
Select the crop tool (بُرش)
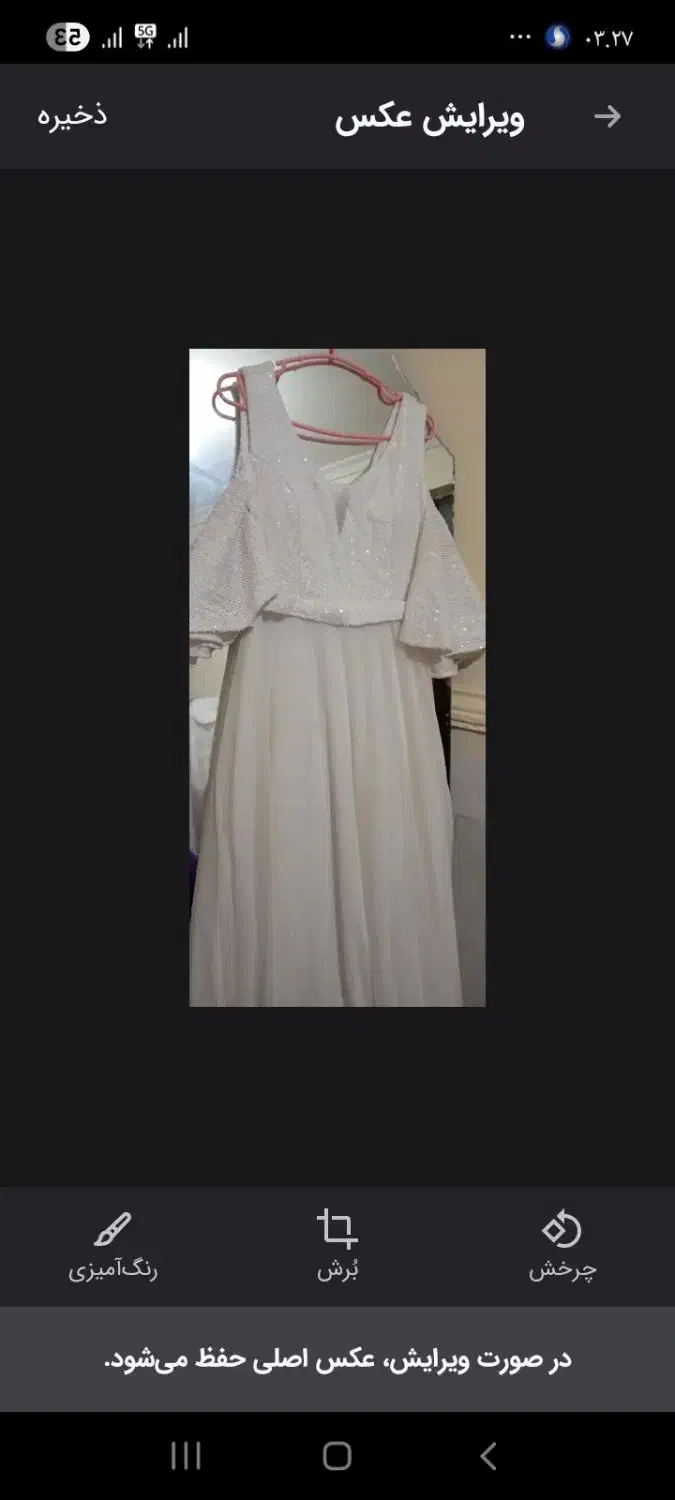(337, 1245)
